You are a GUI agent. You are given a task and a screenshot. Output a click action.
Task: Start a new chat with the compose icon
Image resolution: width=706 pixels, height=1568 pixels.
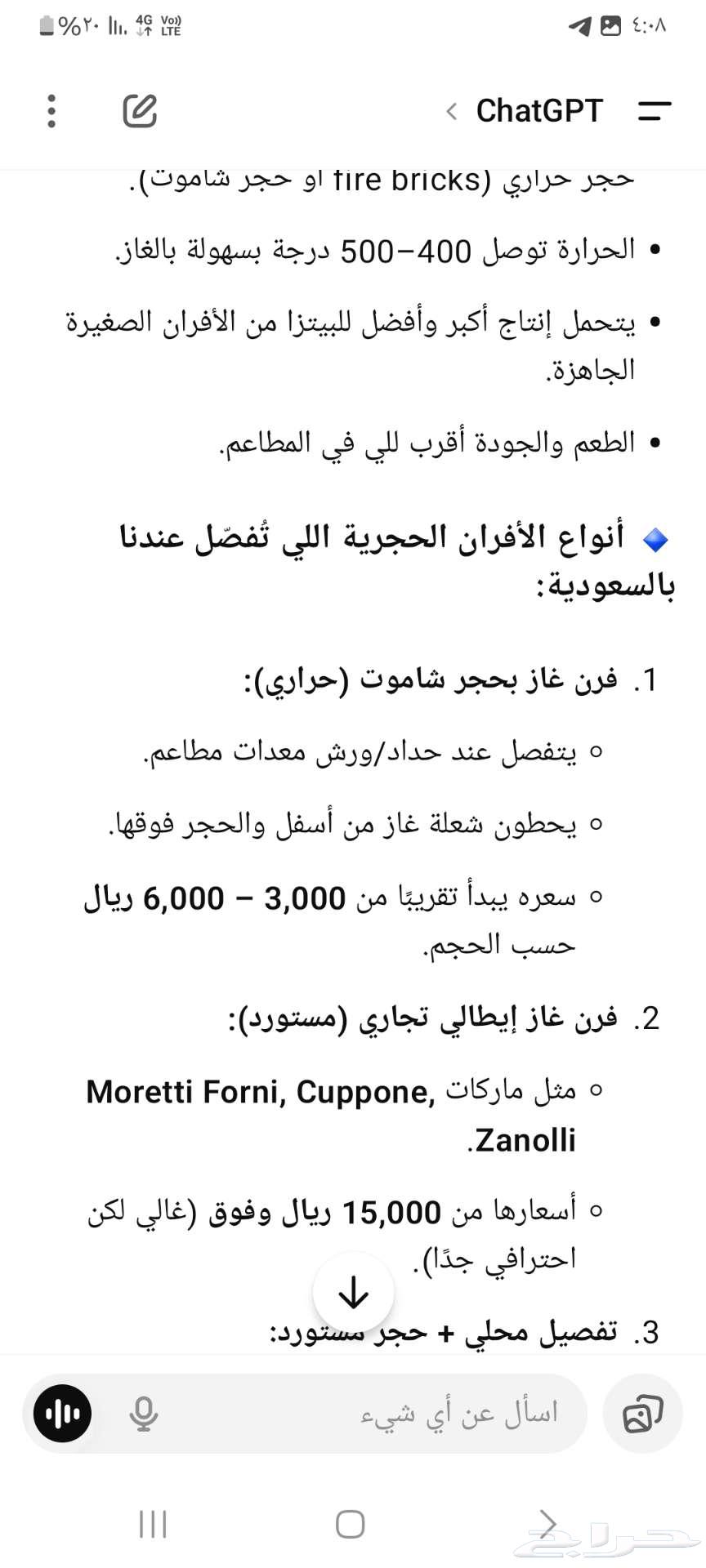pos(139,110)
